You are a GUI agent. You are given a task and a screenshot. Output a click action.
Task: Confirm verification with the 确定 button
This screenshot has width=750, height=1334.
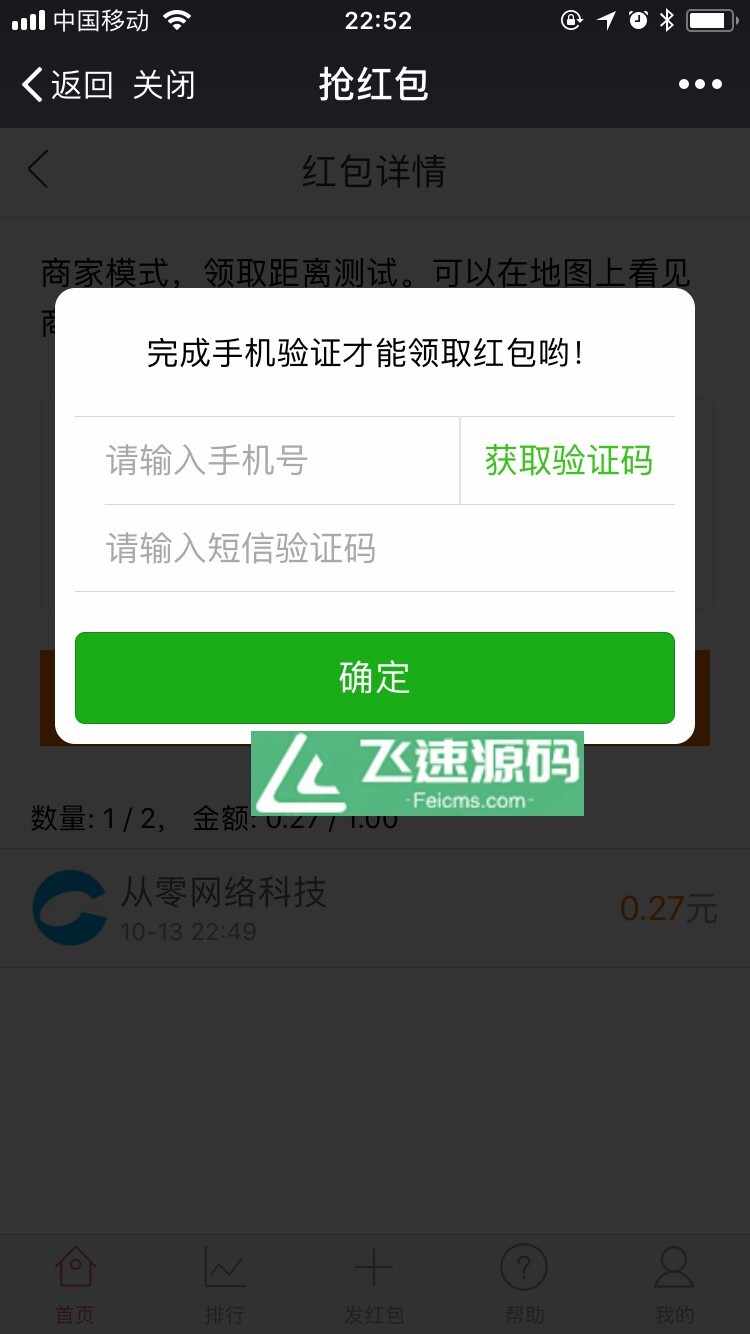pyautogui.click(x=375, y=678)
